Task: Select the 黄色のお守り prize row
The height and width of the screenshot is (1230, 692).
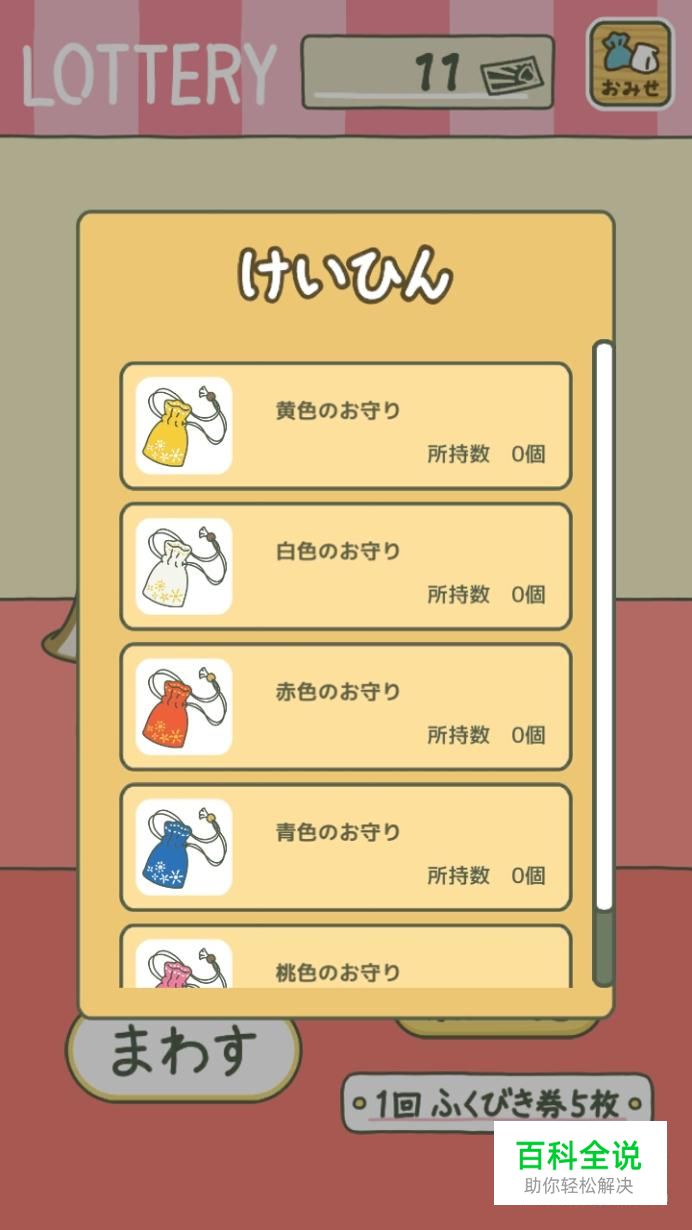Action: click(346, 426)
